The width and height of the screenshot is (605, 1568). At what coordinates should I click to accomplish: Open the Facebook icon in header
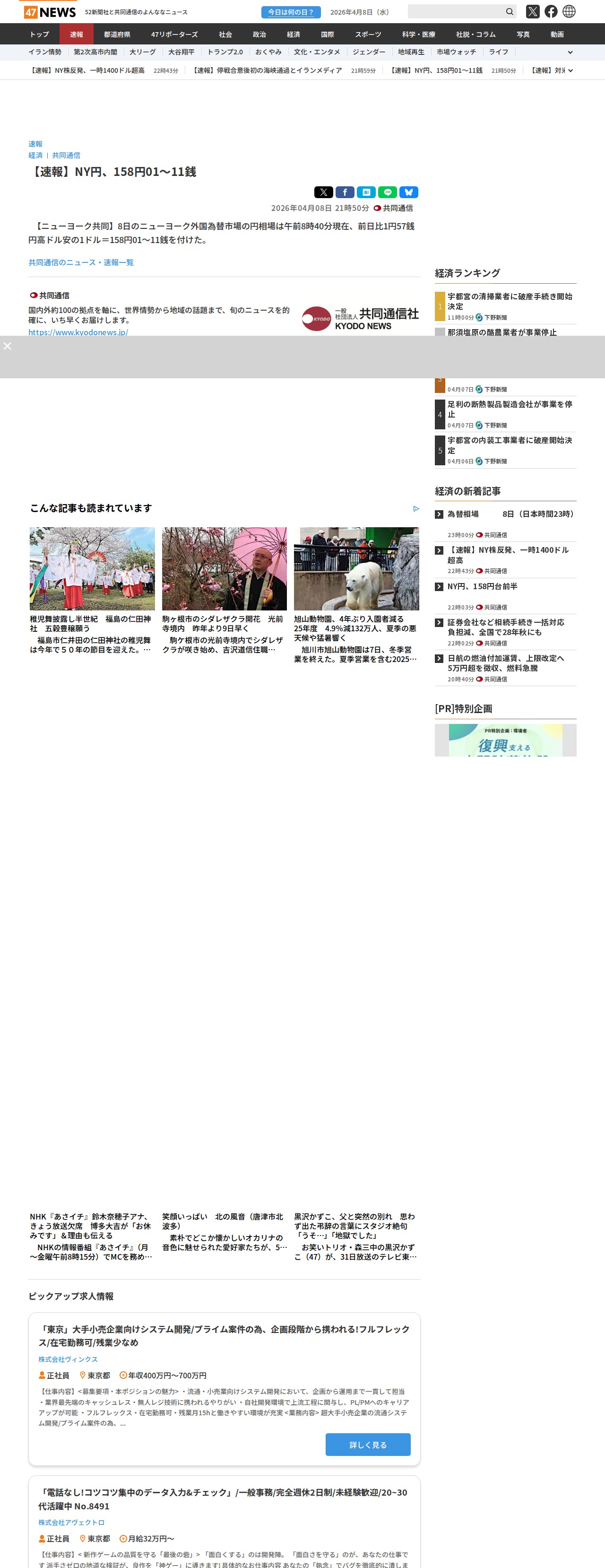(x=551, y=11)
